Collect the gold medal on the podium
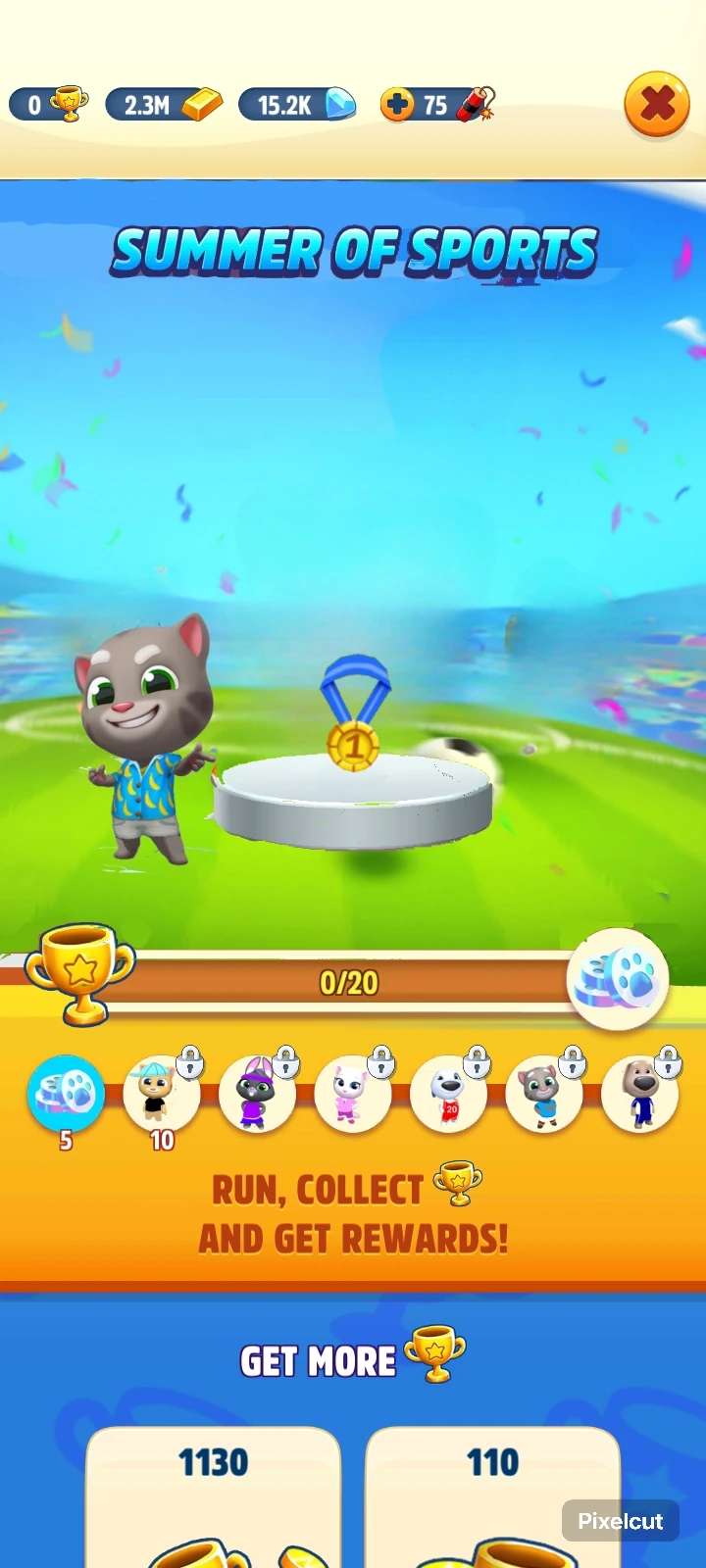Viewport: 706px width, 1568px height. [353, 745]
